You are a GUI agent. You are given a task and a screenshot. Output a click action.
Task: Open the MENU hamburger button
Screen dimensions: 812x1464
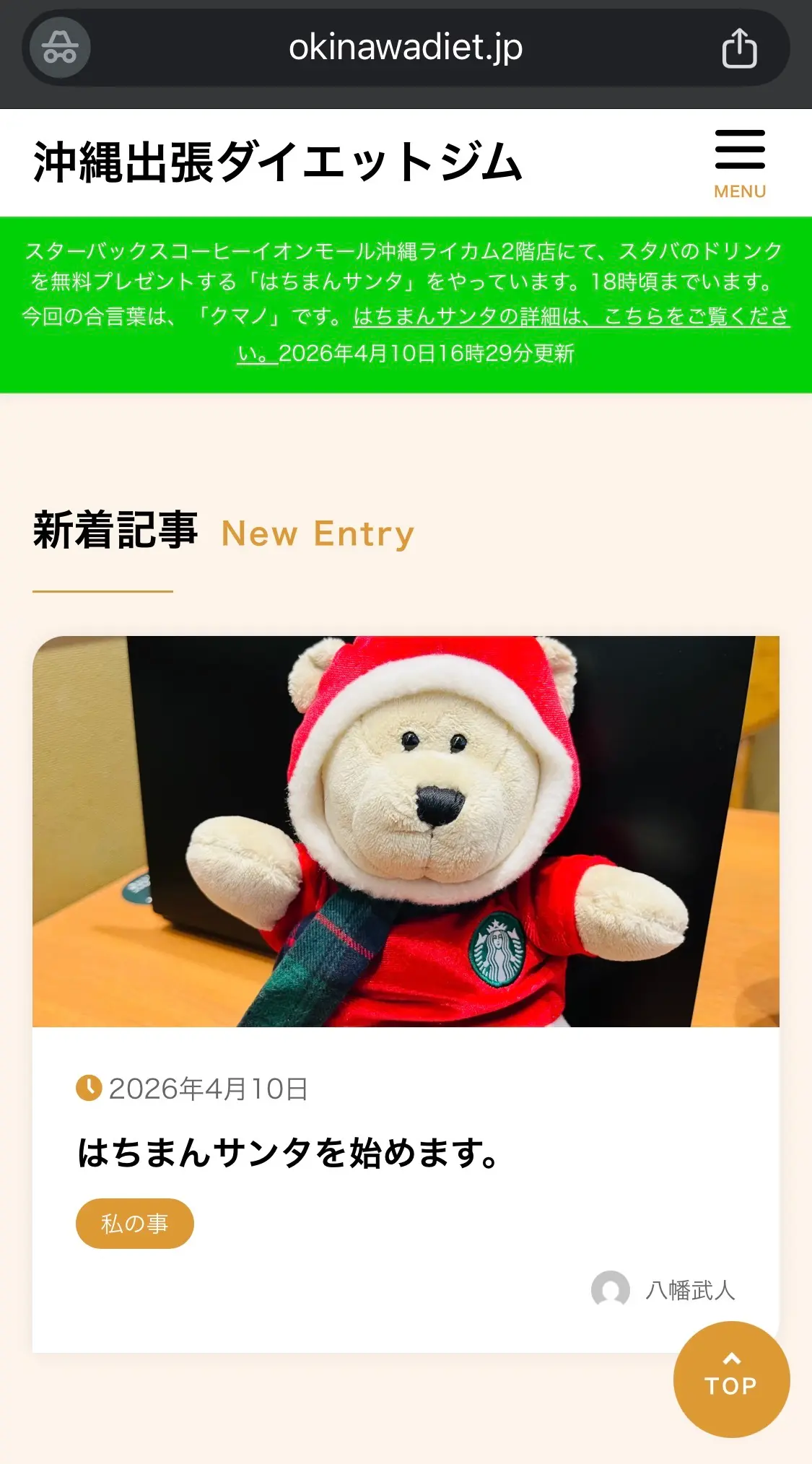click(x=739, y=163)
